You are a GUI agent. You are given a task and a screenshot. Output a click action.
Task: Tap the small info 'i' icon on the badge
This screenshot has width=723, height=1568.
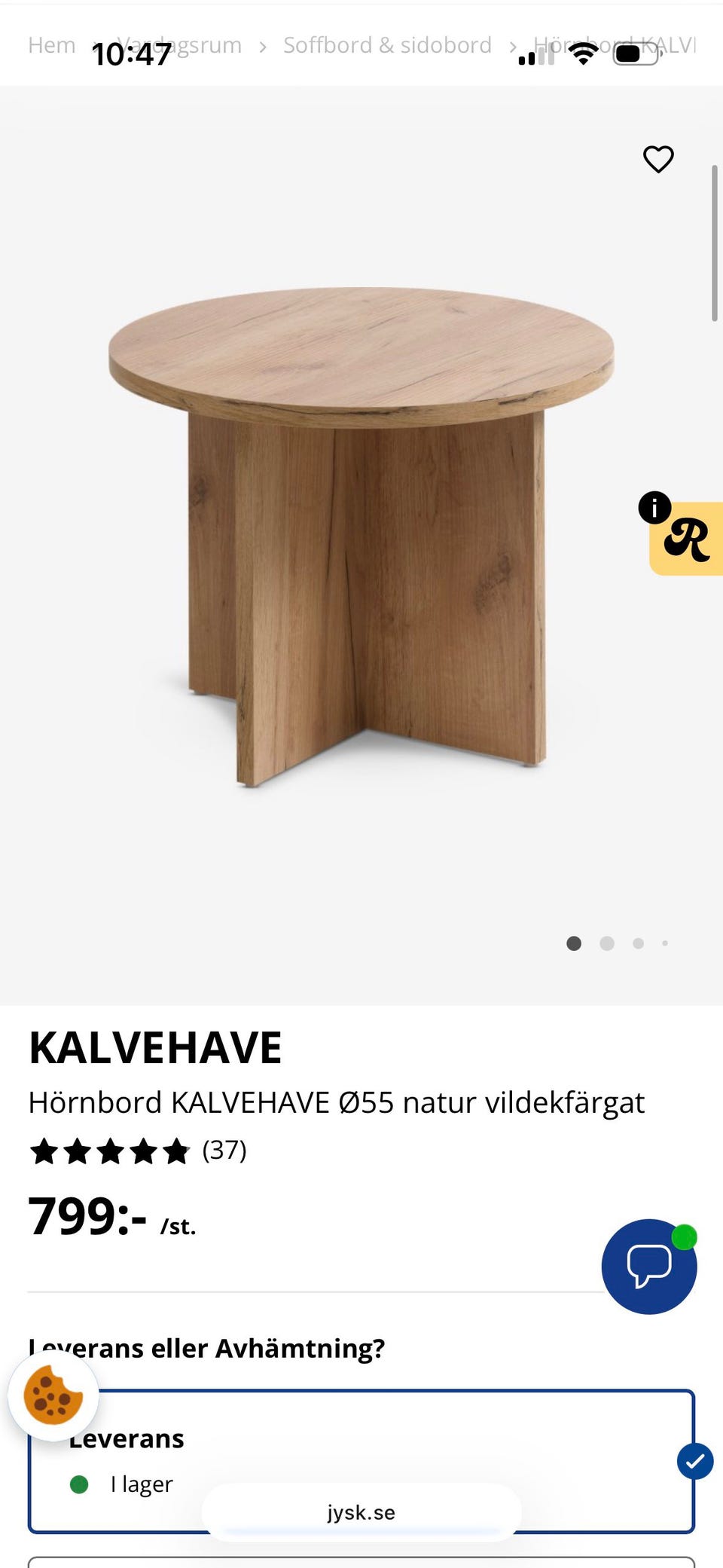coord(654,506)
